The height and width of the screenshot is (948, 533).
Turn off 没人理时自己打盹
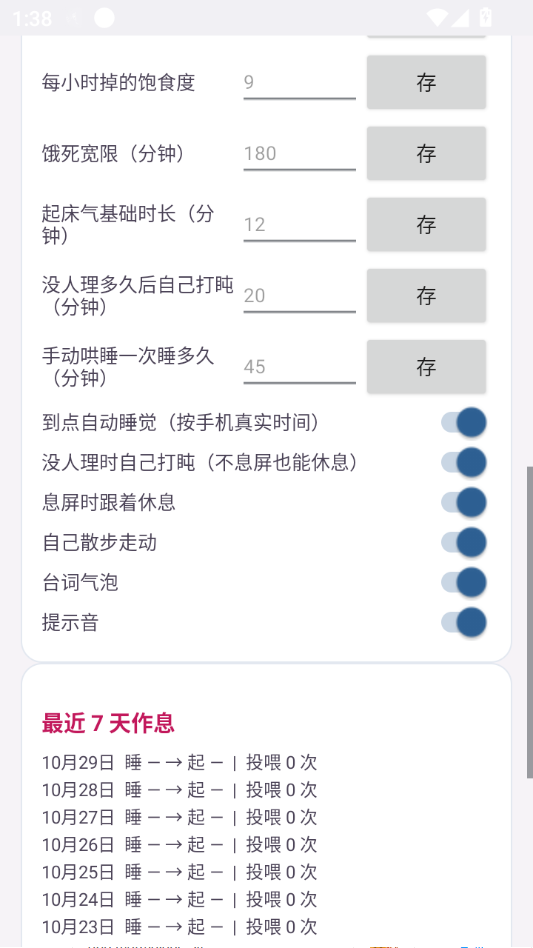coord(464,463)
